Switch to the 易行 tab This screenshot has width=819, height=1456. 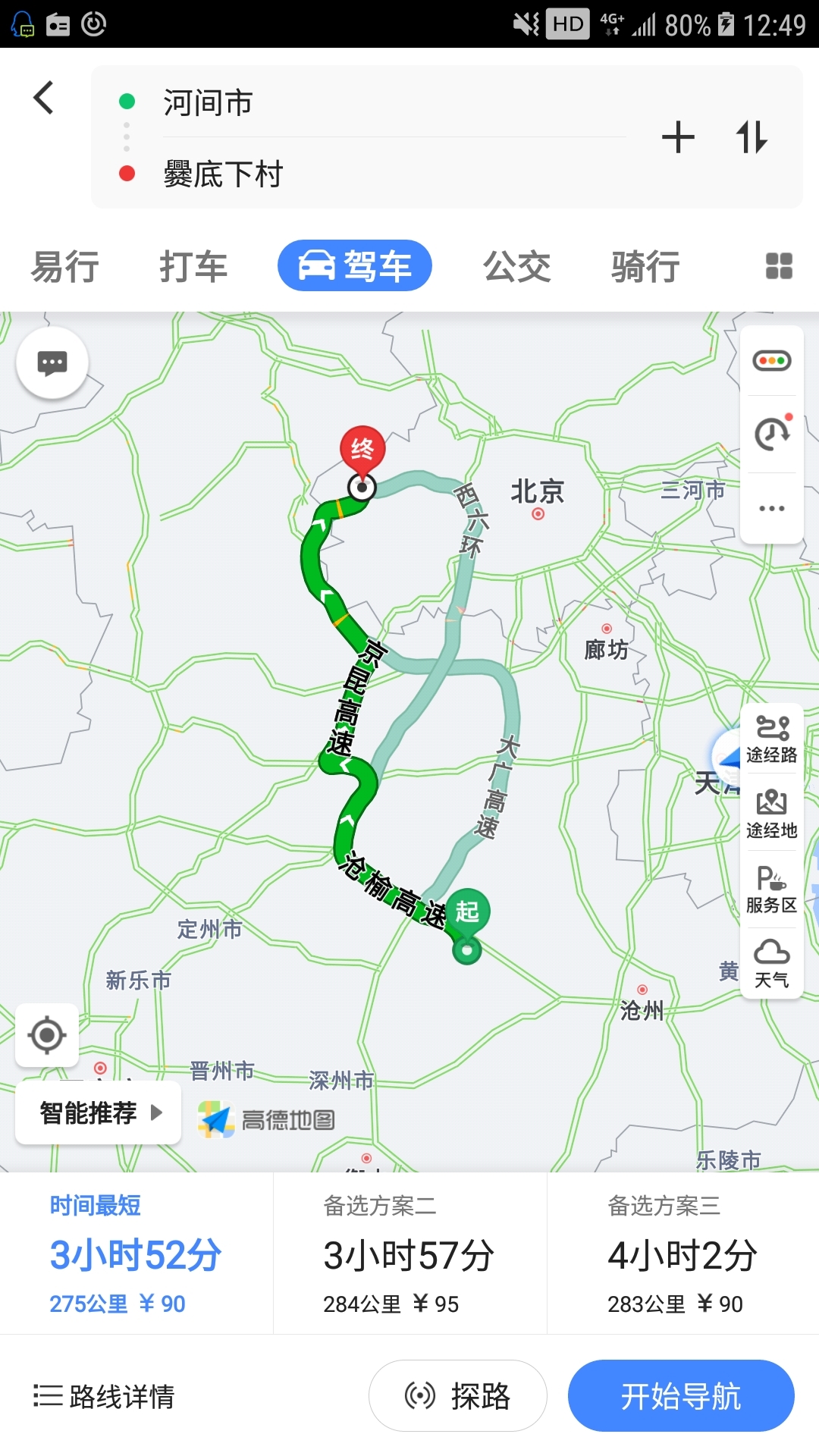pos(65,267)
